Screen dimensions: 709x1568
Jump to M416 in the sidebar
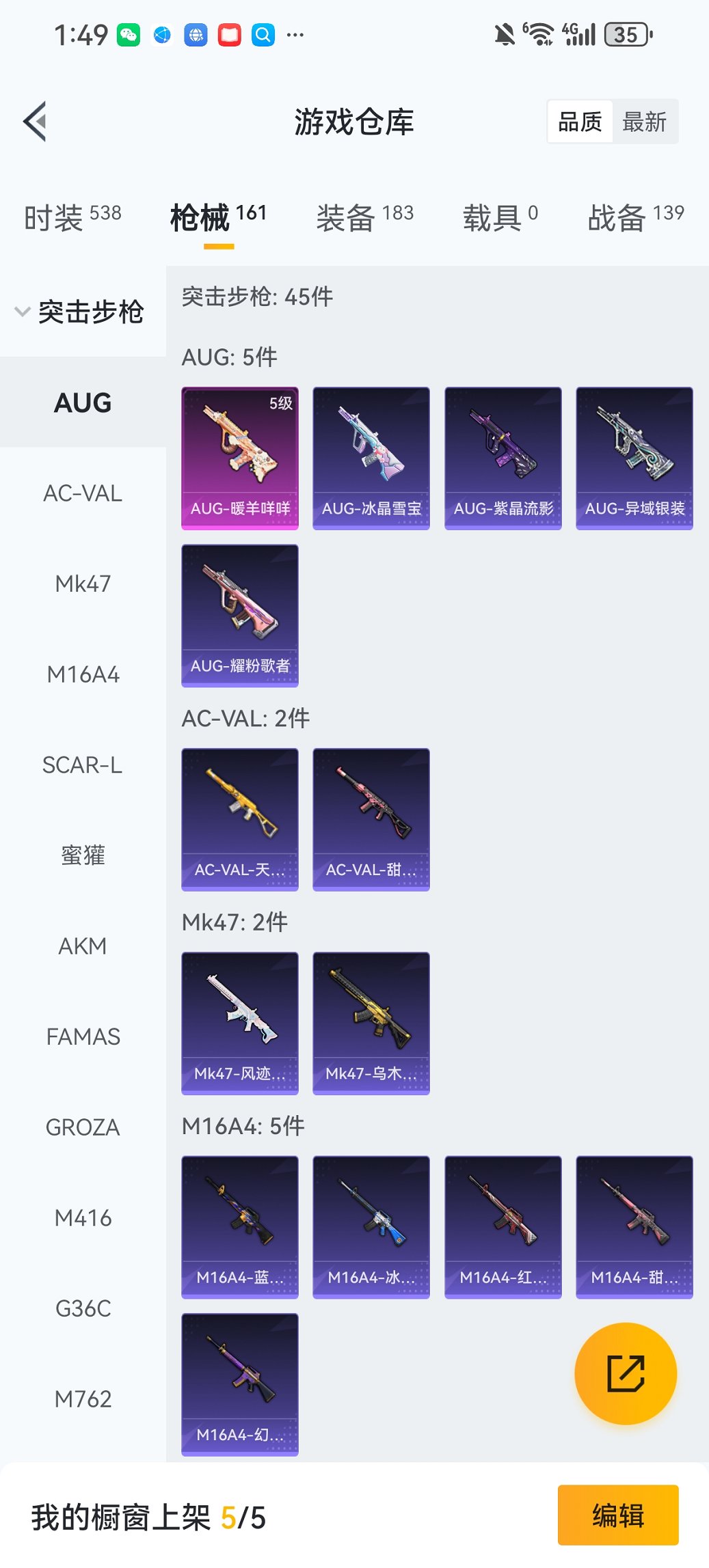click(83, 1218)
